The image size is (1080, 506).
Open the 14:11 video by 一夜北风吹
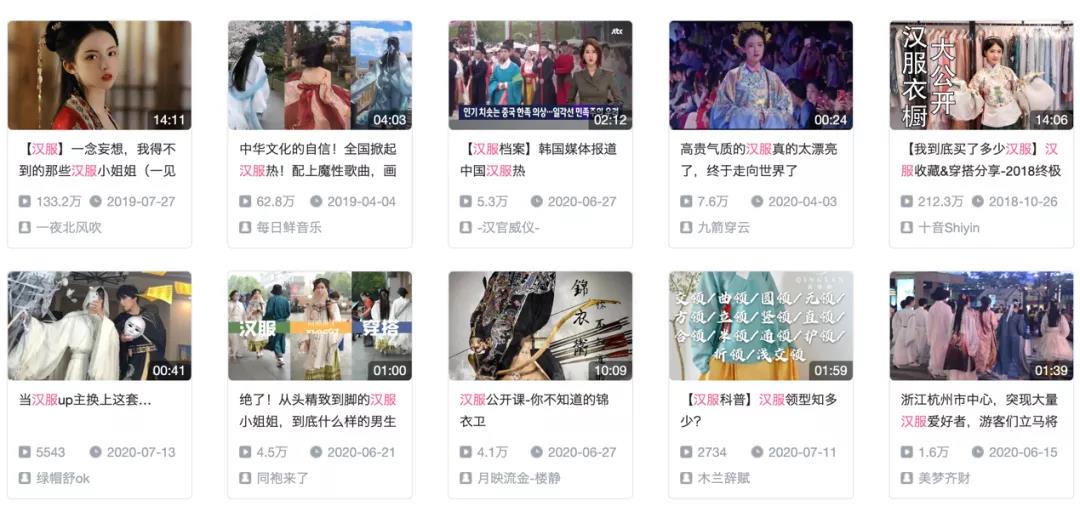(99, 75)
